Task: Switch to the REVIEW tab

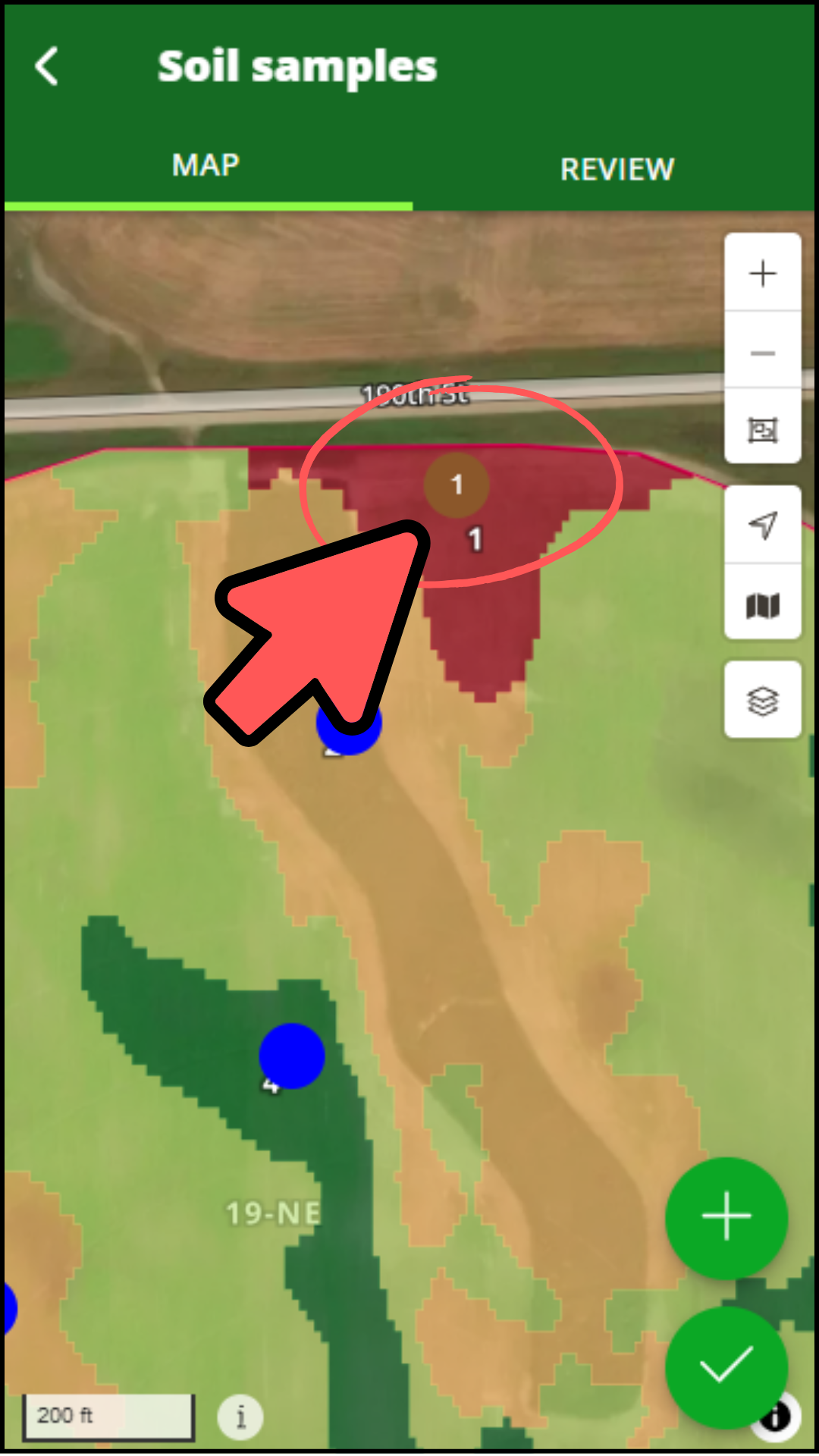Action: click(x=616, y=169)
